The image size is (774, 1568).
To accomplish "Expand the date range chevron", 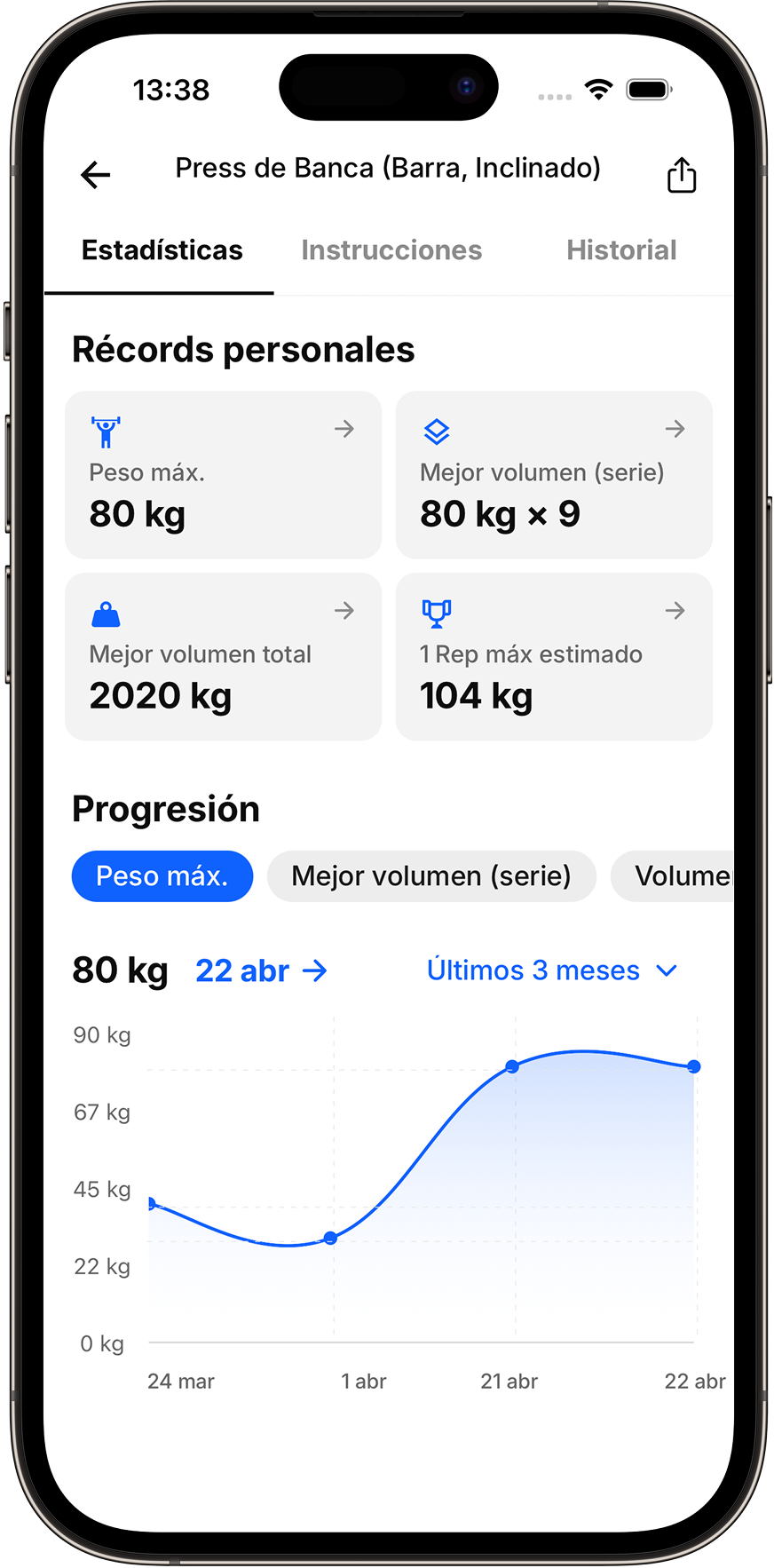I will (667, 970).
